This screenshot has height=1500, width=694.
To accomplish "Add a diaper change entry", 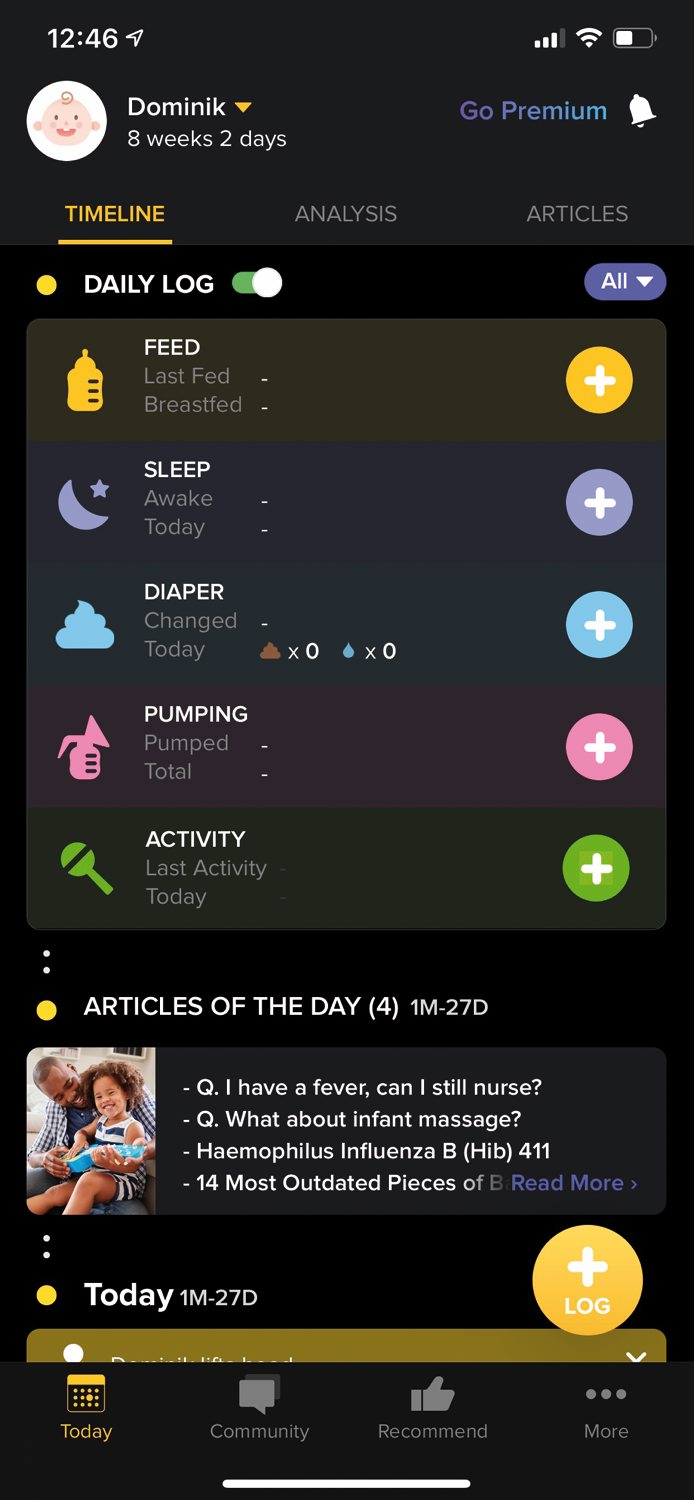I will click(x=599, y=625).
